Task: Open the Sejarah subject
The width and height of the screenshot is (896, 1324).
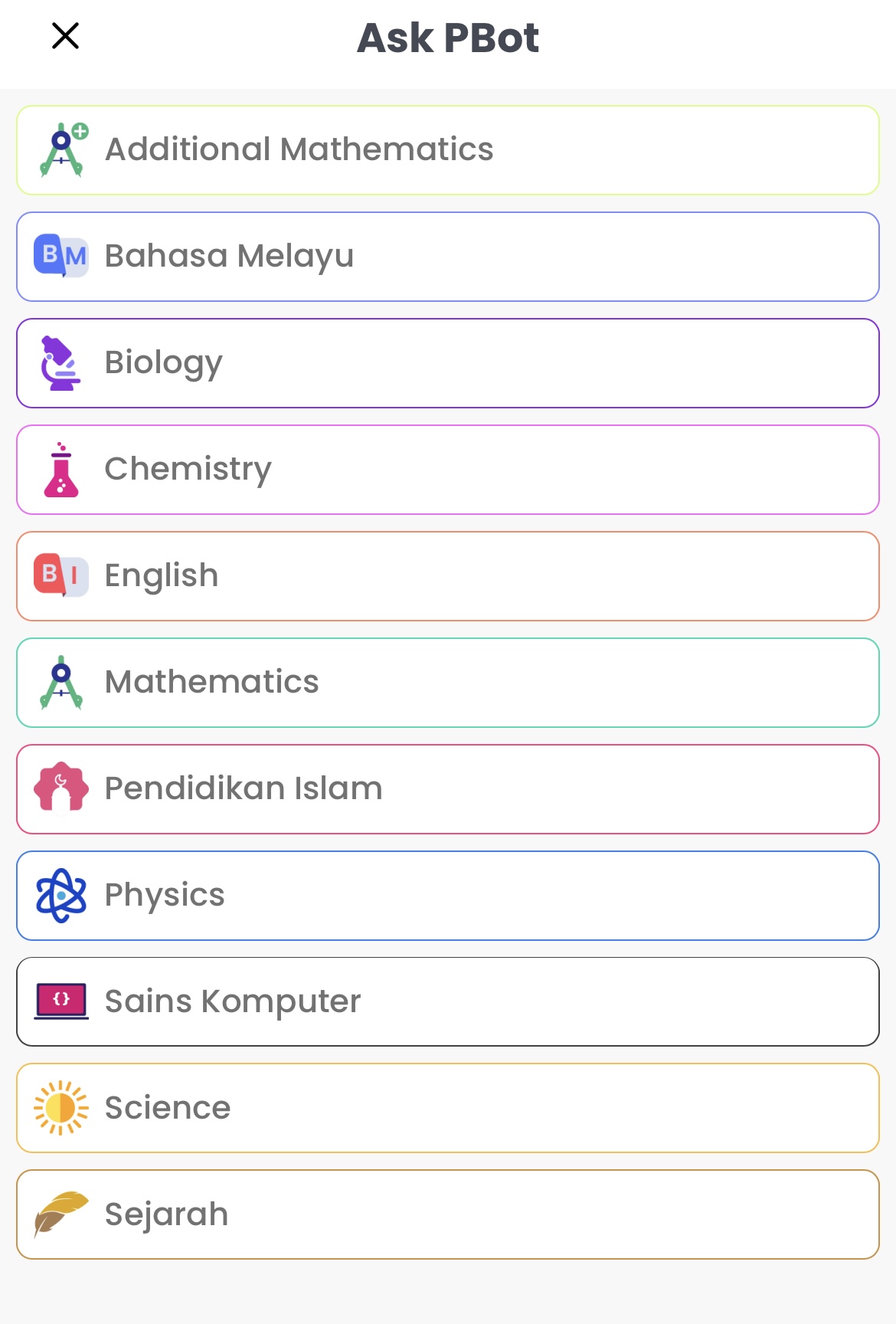Action: coord(448,1214)
